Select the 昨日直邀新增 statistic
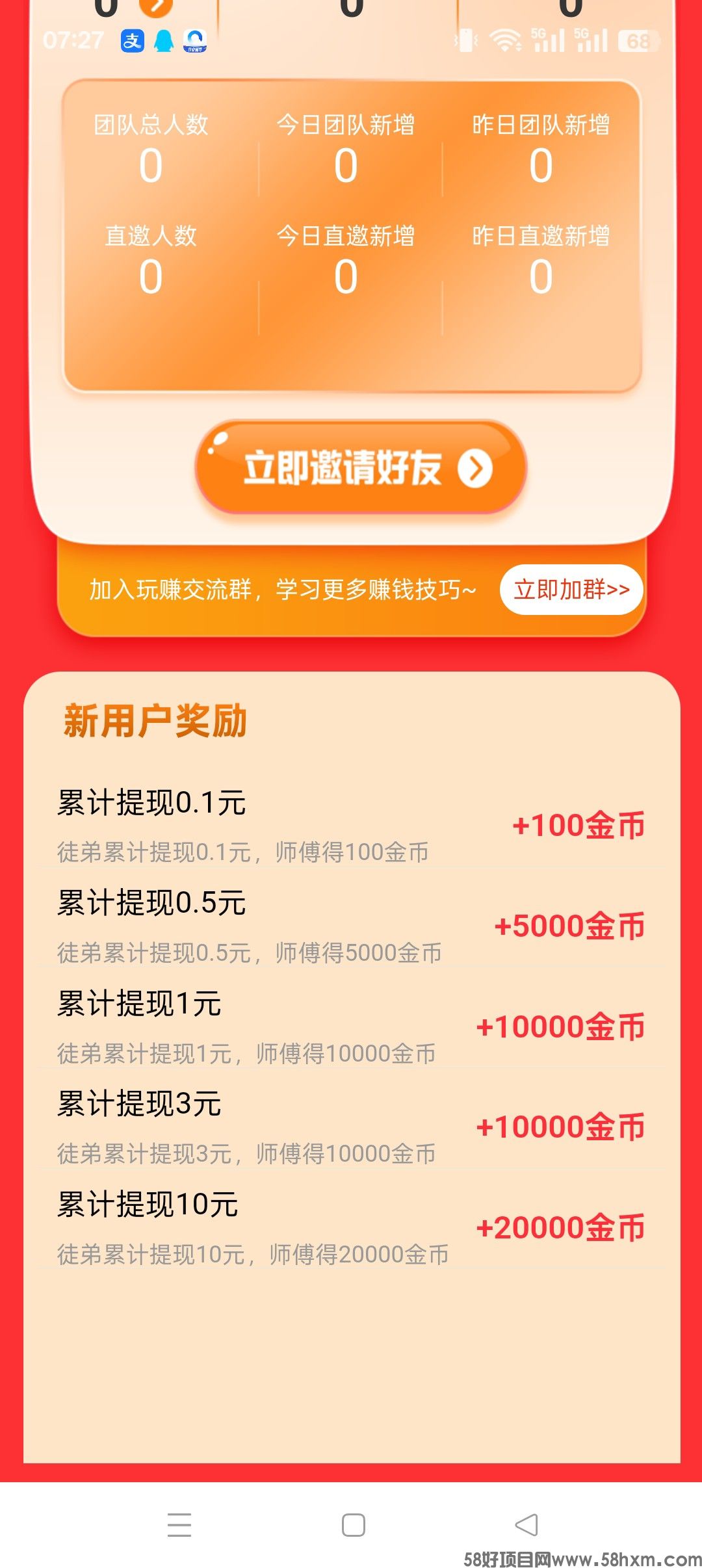Viewport: 702px width, 1568px height. pos(541,257)
